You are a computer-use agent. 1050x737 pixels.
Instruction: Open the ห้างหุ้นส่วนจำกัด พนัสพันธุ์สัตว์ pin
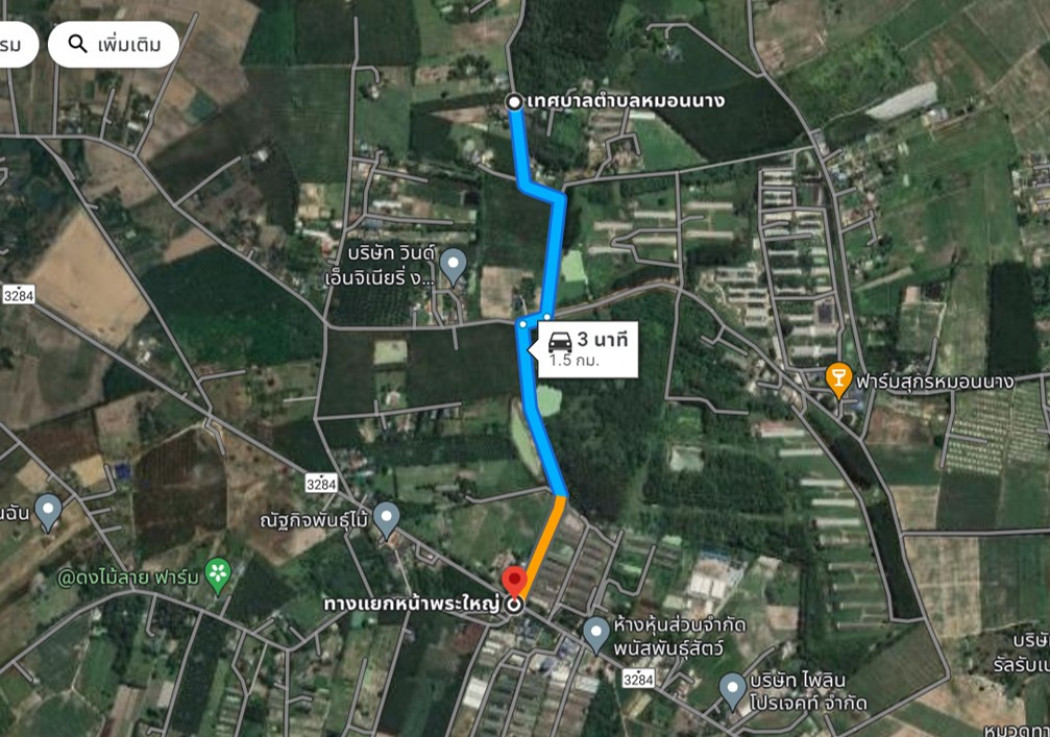click(596, 632)
